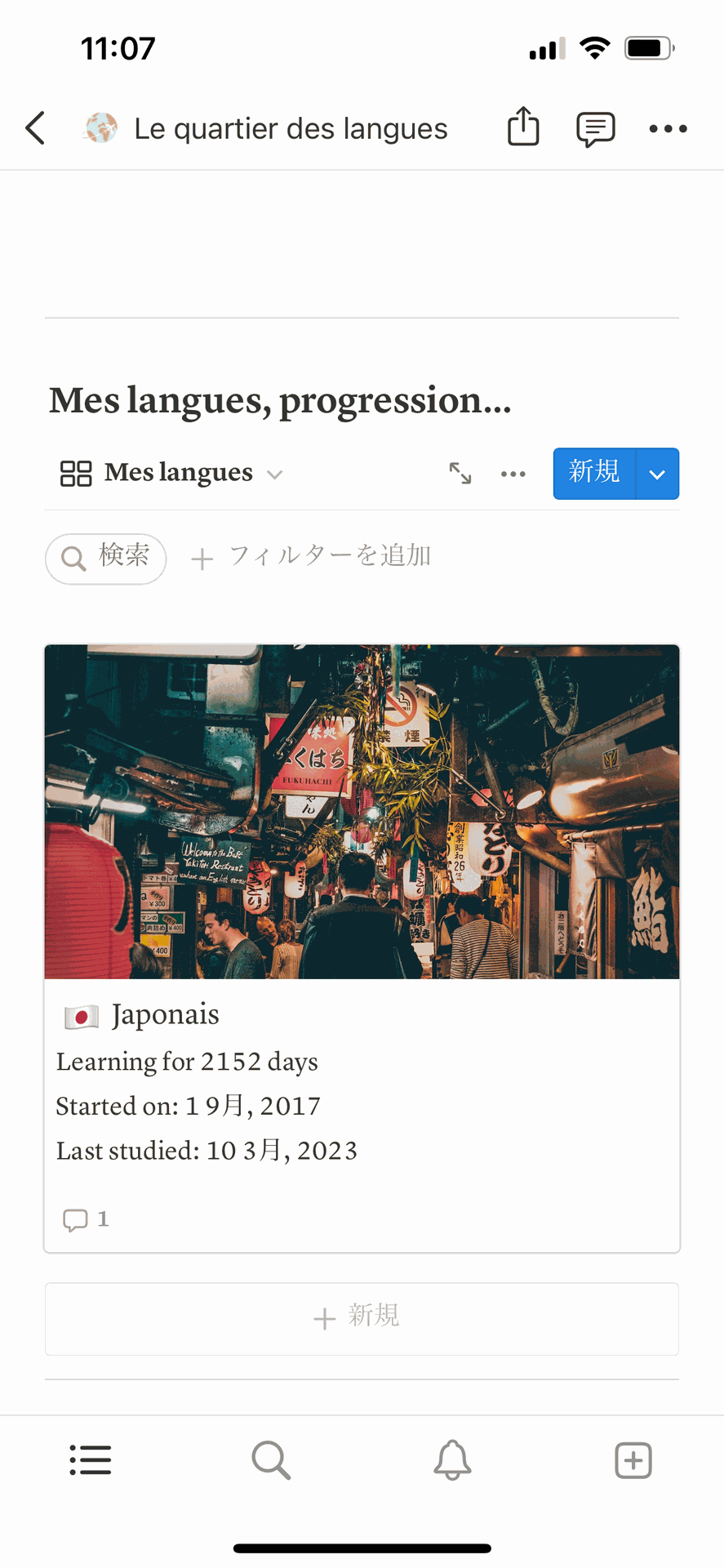
Task: Expand the dropdown arrow next to 新規
Action: coord(657,474)
